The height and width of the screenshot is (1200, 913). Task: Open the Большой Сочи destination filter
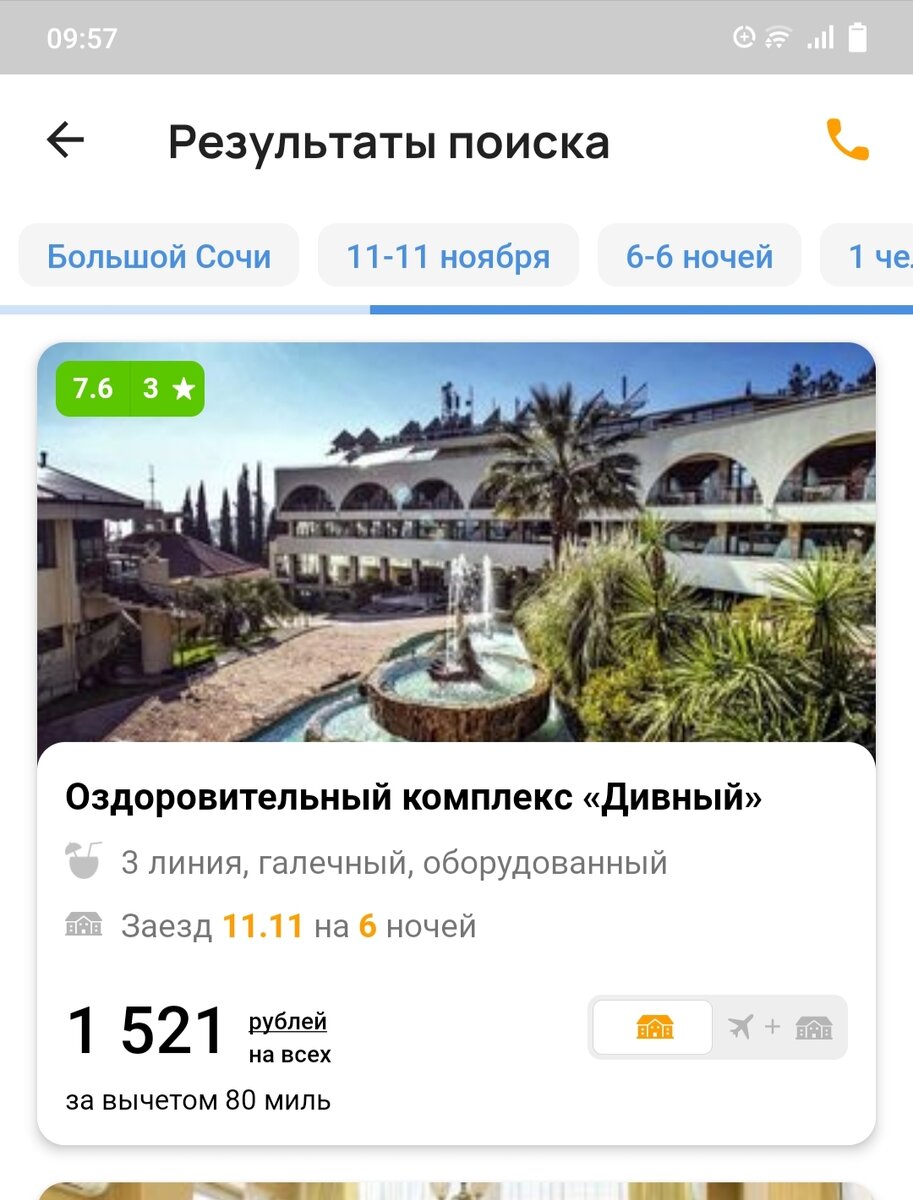158,256
